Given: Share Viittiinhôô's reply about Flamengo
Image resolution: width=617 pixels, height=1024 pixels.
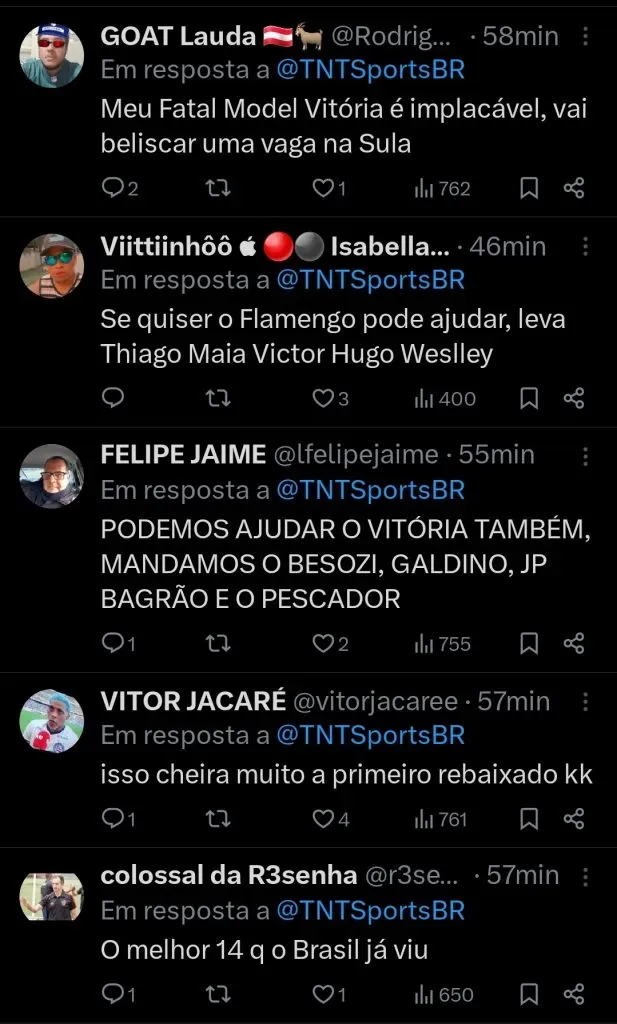Looking at the screenshot, I should point(574,398).
